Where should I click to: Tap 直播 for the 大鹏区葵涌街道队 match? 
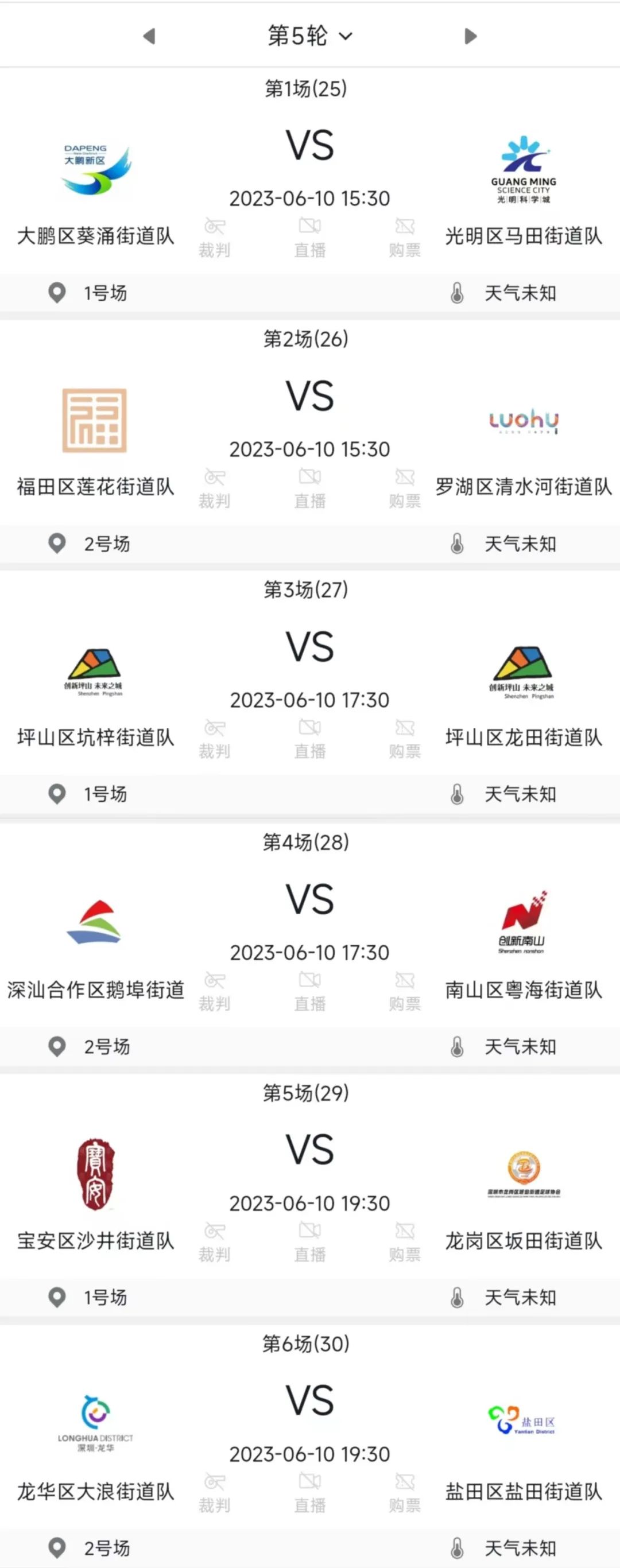(309, 238)
